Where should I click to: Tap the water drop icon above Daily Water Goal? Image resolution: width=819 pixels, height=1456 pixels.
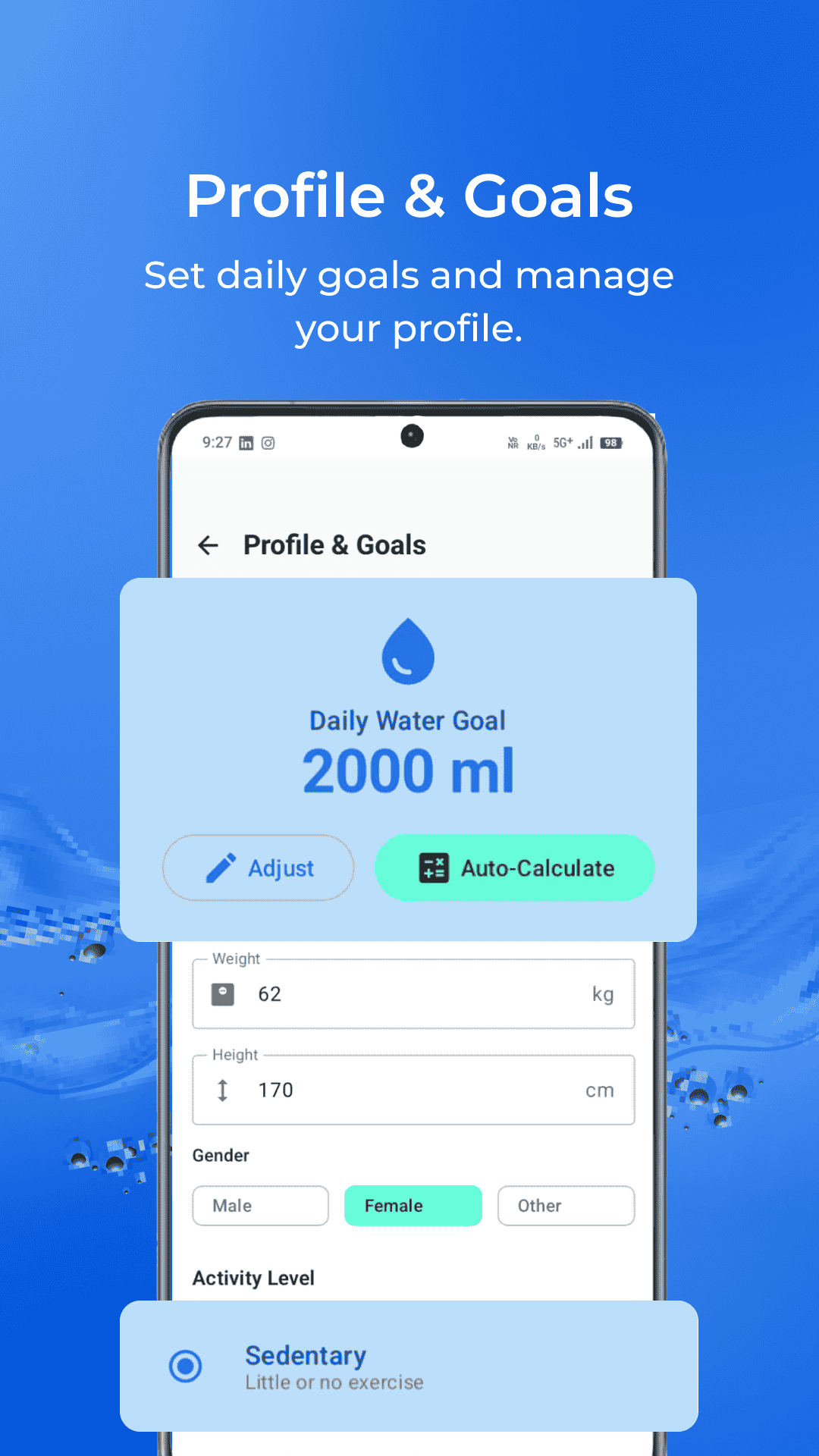coord(407,652)
